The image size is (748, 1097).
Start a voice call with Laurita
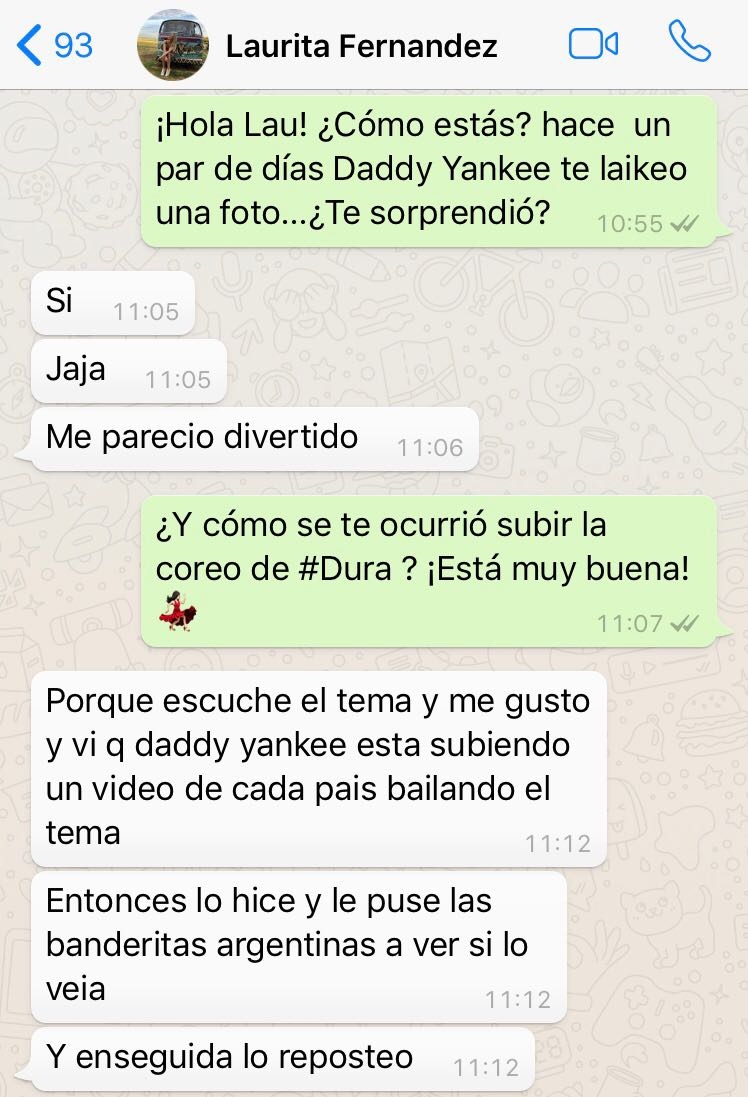coord(689,43)
